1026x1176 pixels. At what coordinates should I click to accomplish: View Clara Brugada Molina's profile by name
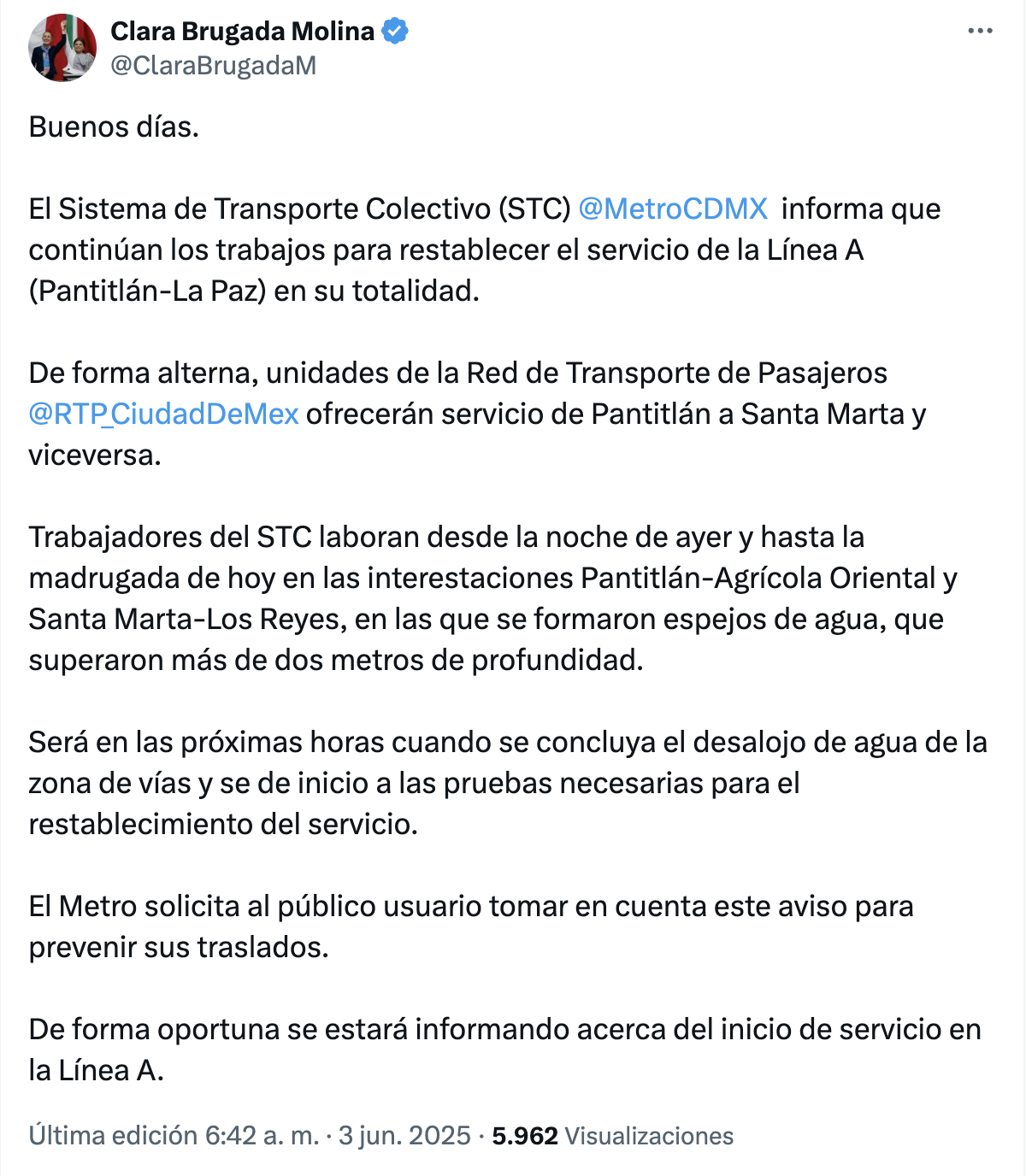coord(242,32)
